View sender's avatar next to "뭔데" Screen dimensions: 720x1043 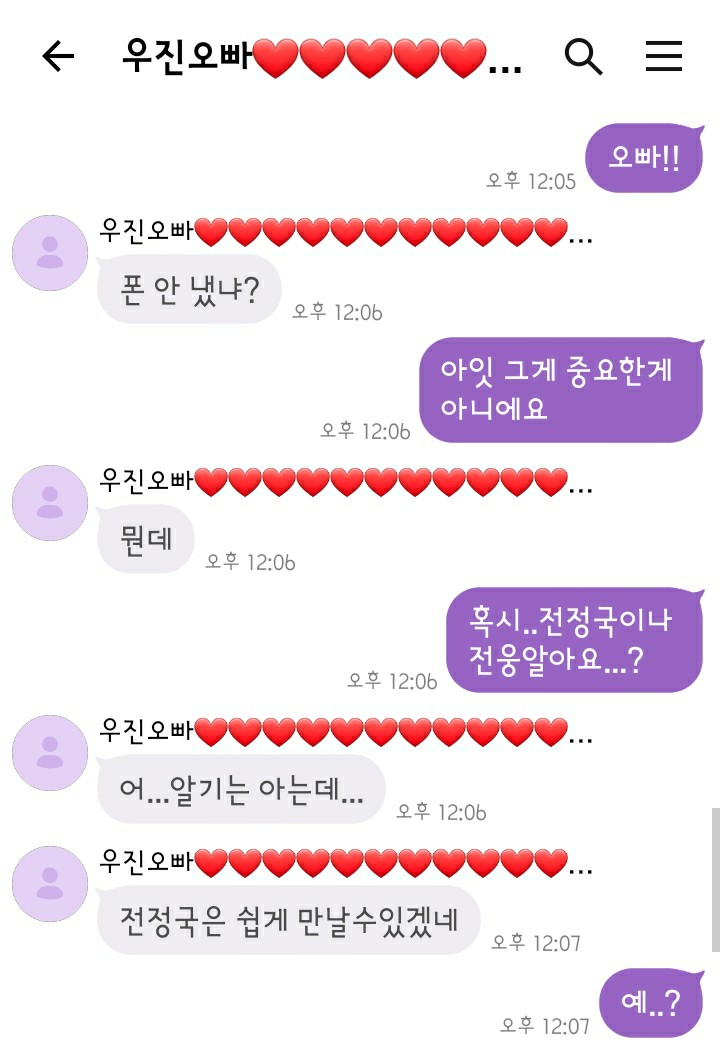[50, 503]
